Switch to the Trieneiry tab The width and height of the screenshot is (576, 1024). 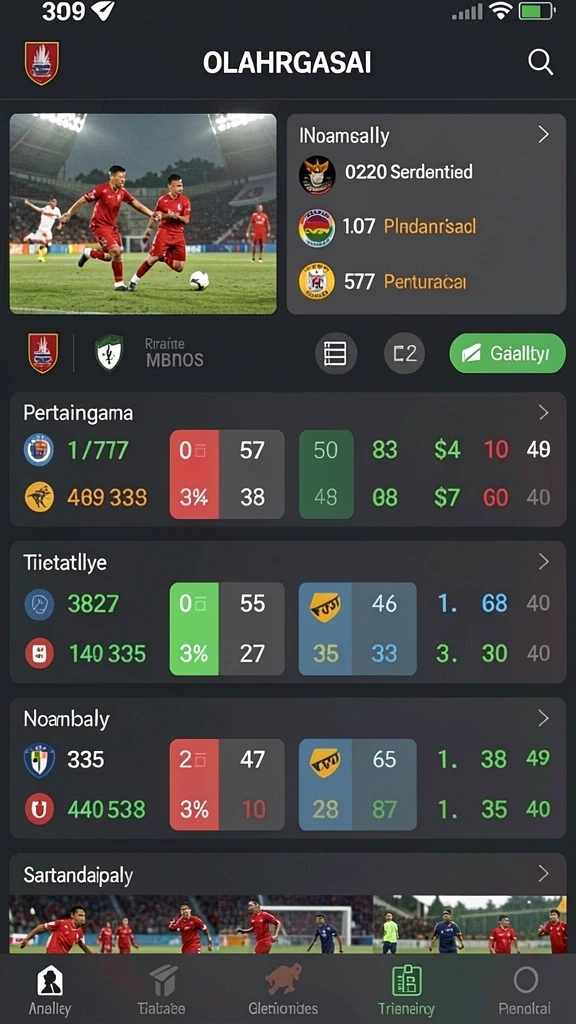[x=406, y=991]
